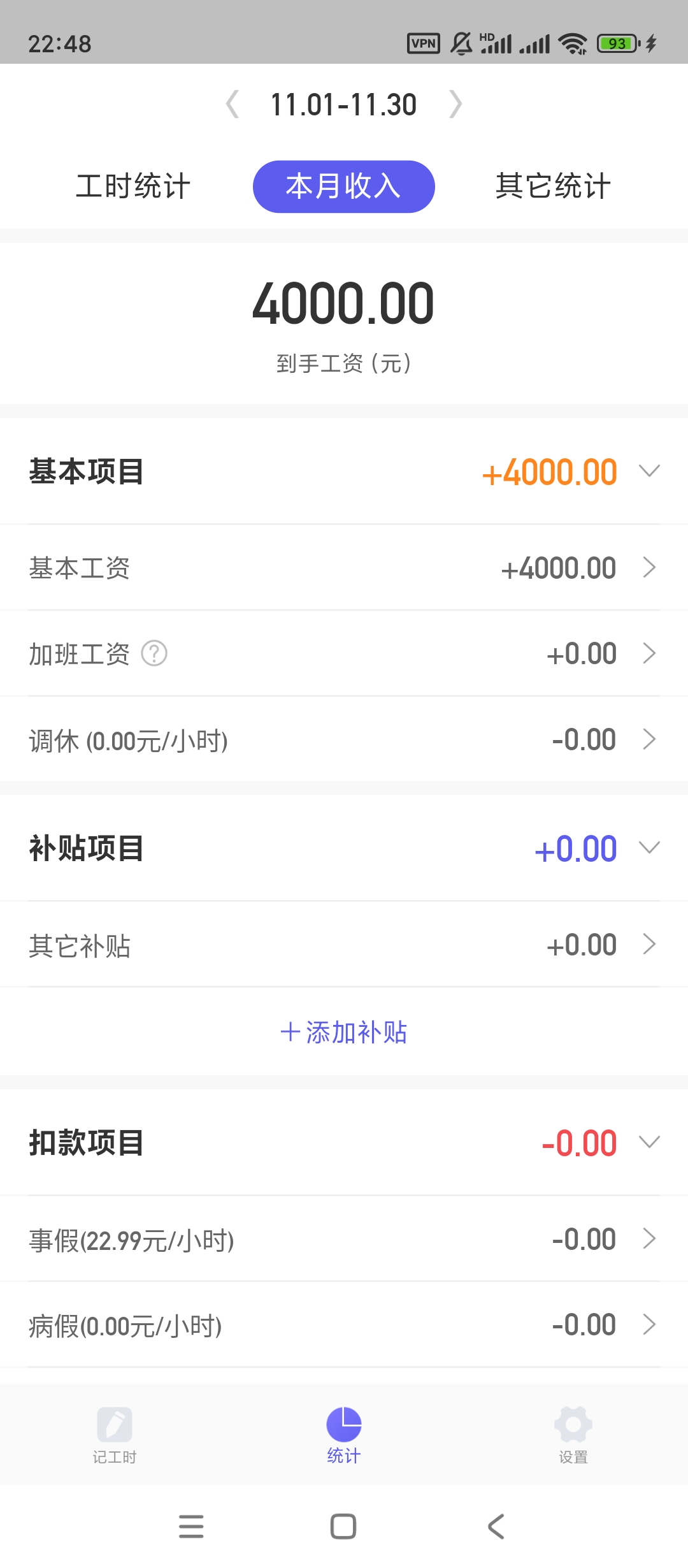Collapse the 扣款项目 section

pyautogui.click(x=649, y=1142)
